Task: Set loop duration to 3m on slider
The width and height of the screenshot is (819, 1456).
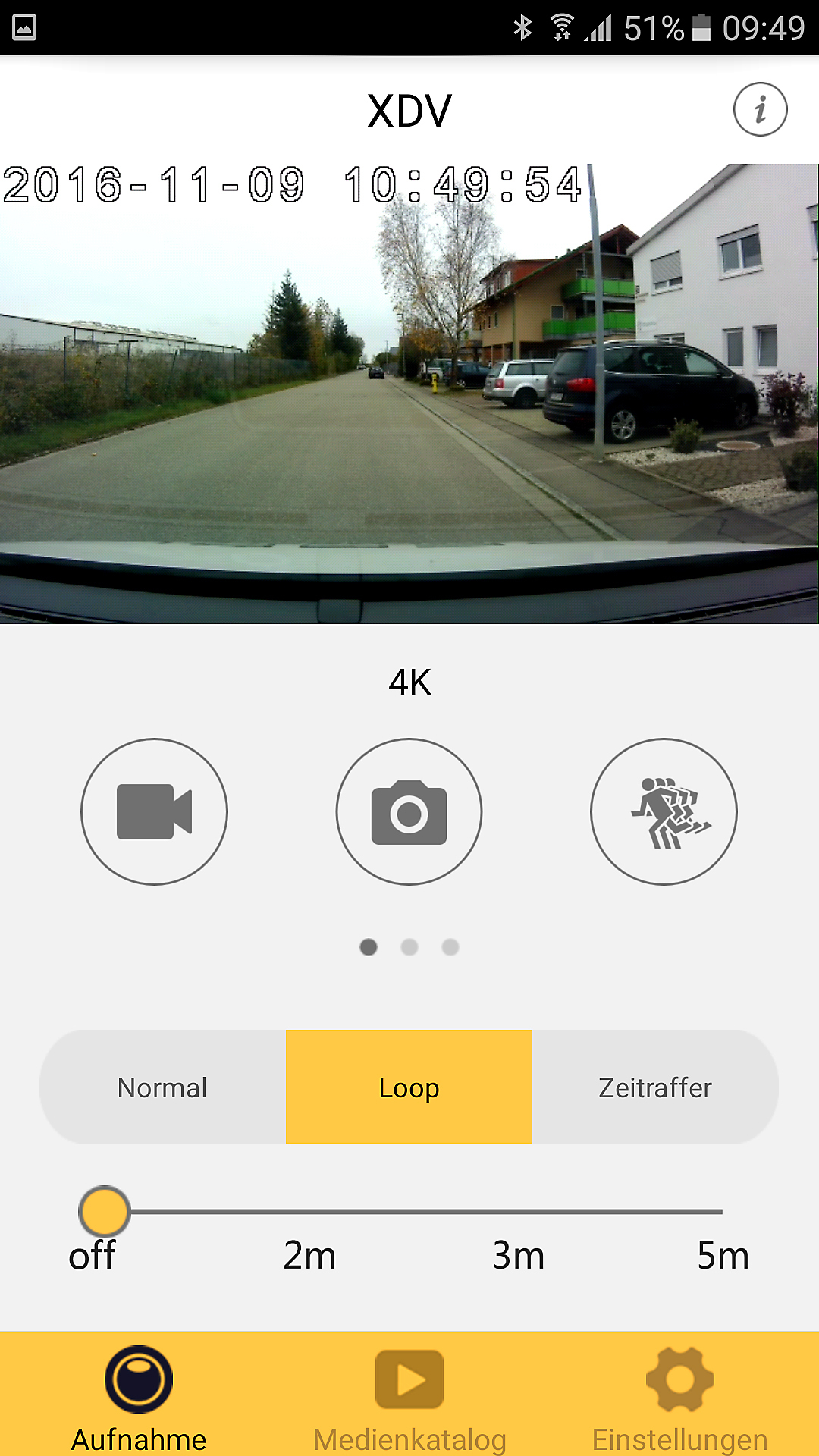Action: (518, 1212)
